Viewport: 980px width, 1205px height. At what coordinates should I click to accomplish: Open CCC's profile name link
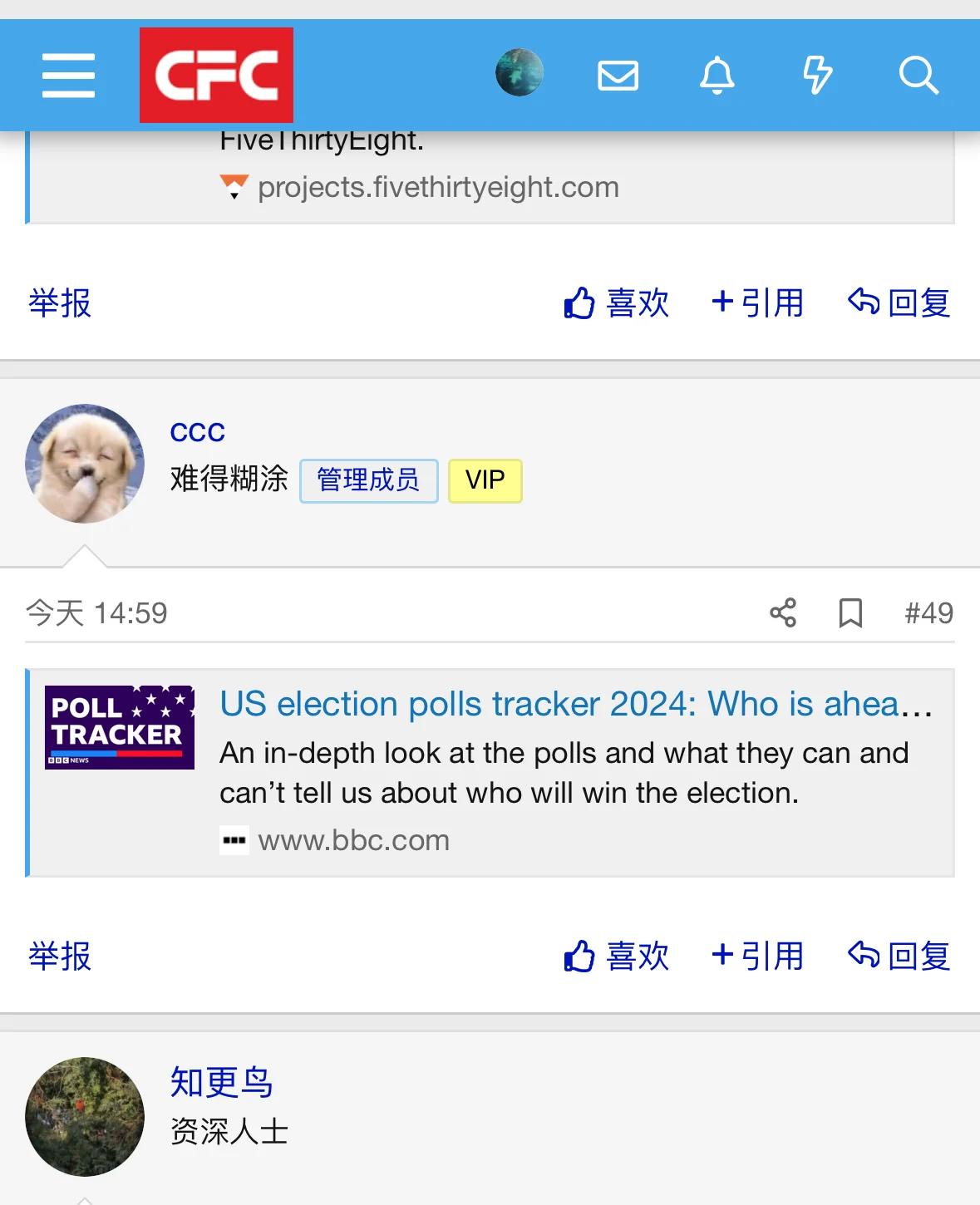pos(197,432)
